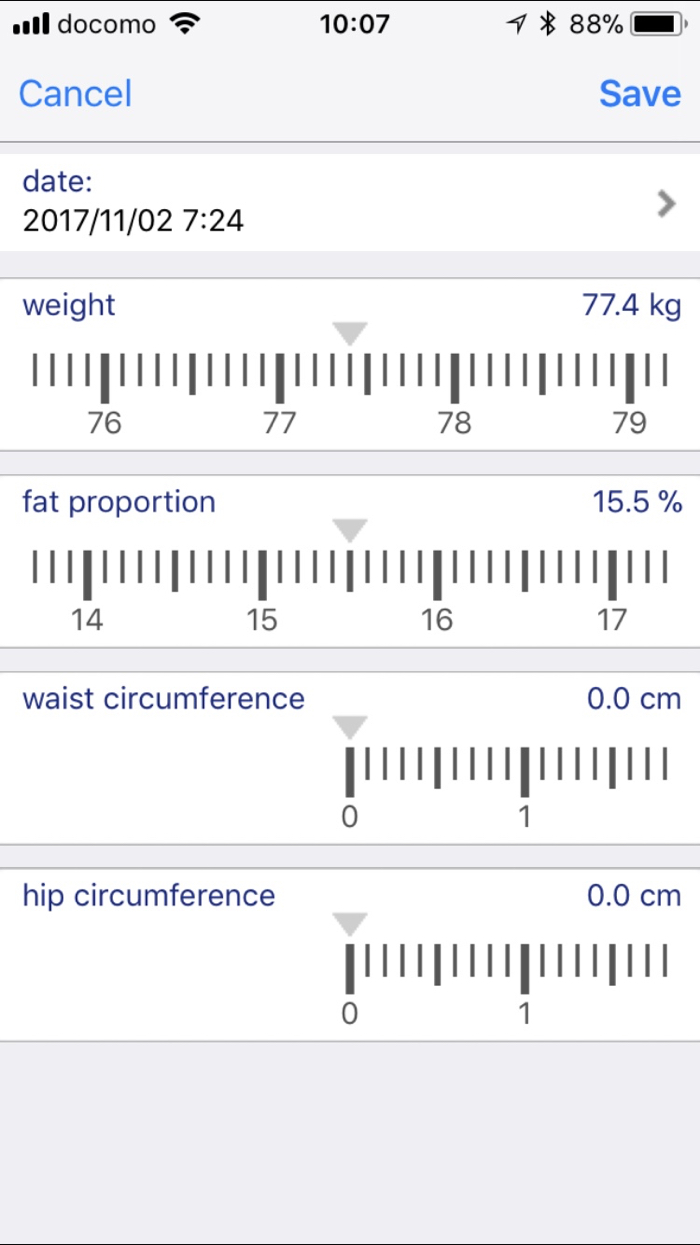Cancel the measurement entry
This screenshot has height=1245, width=700.
(75, 94)
